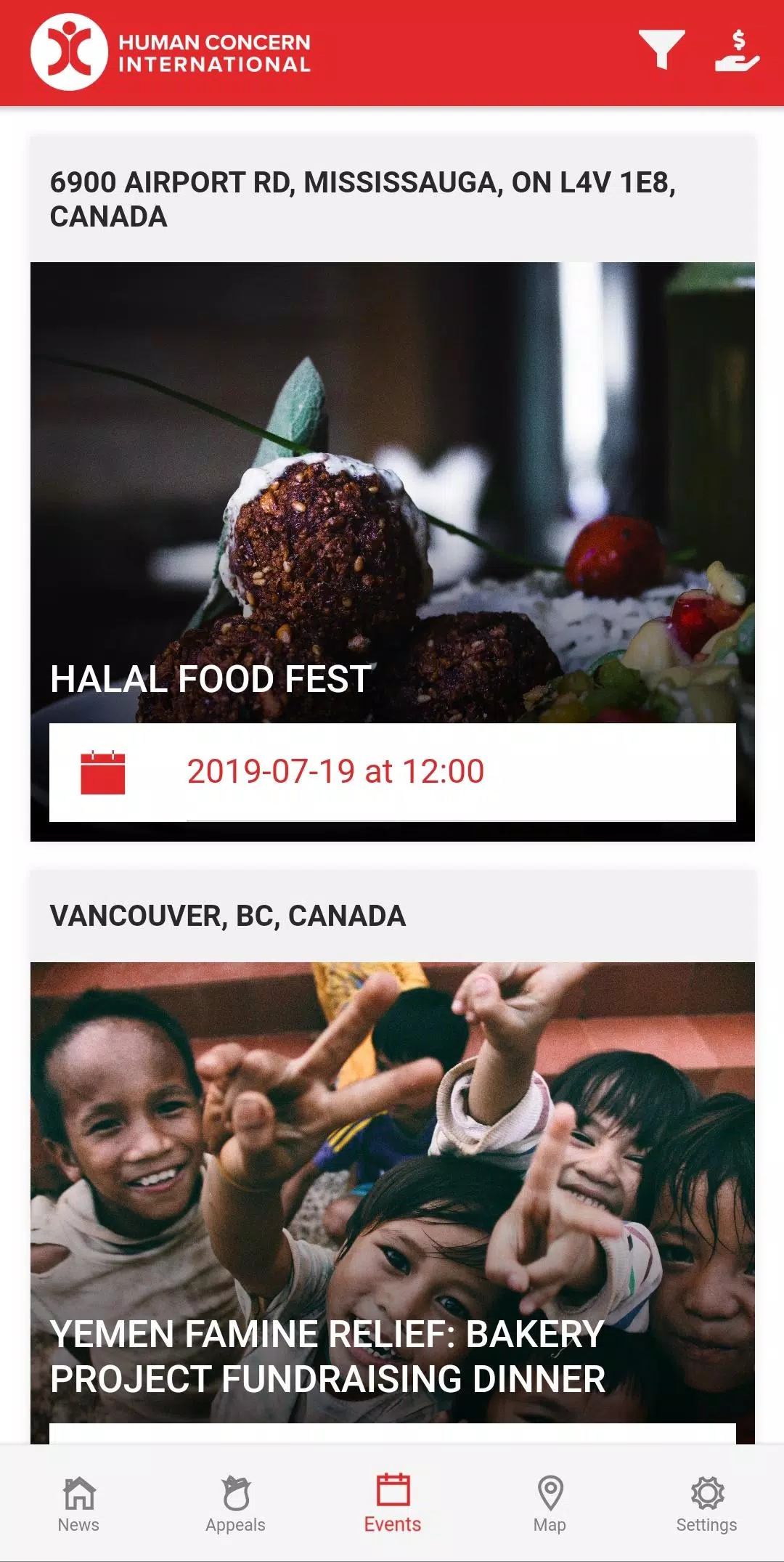This screenshot has height=1562, width=784.
Task: Select the Events tab
Action: 392,1504
